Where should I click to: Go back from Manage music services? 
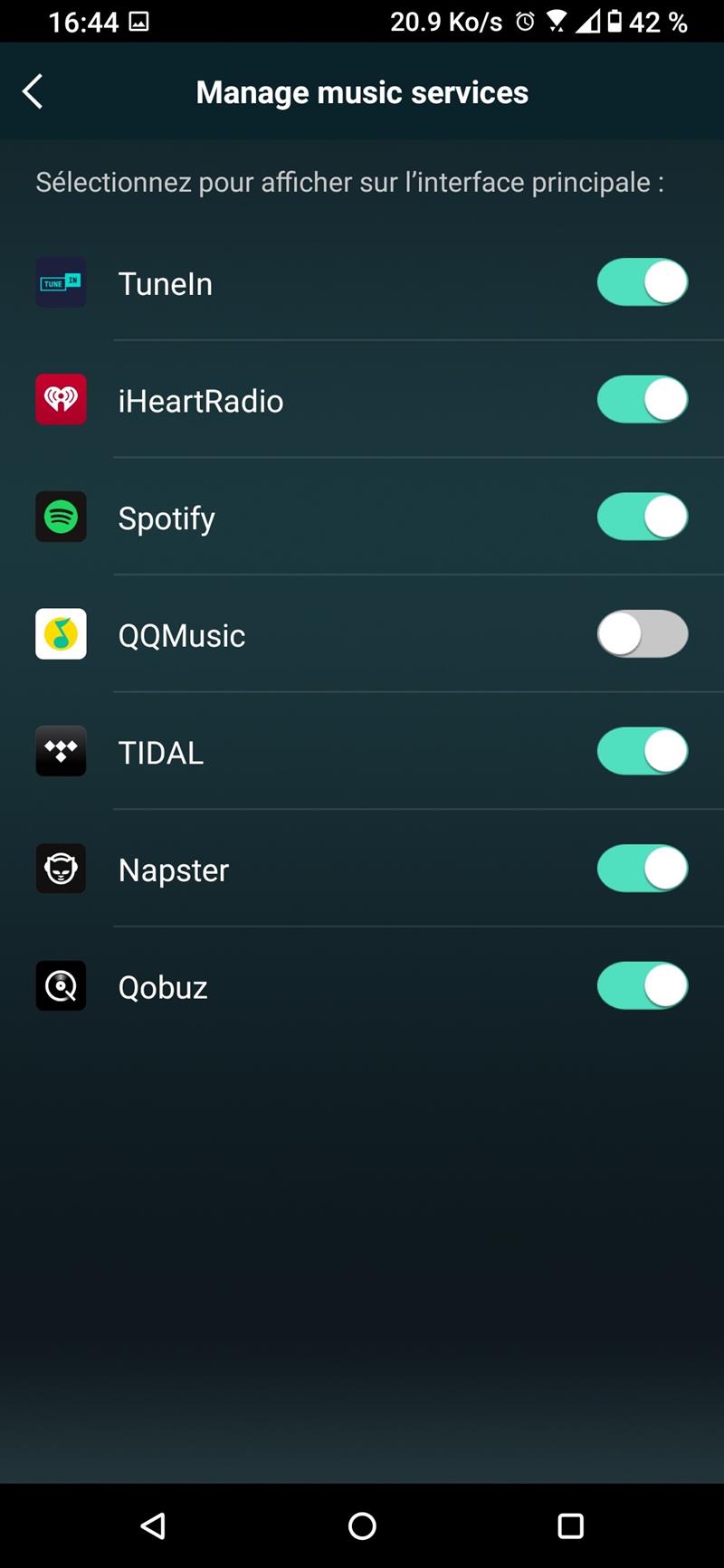point(33,91)
